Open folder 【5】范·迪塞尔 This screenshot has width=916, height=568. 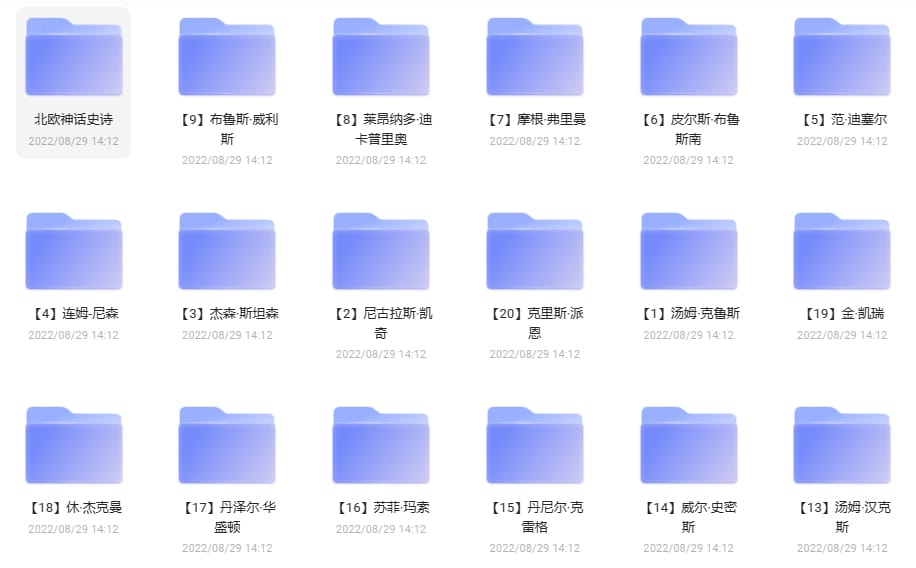coord(842,58)
